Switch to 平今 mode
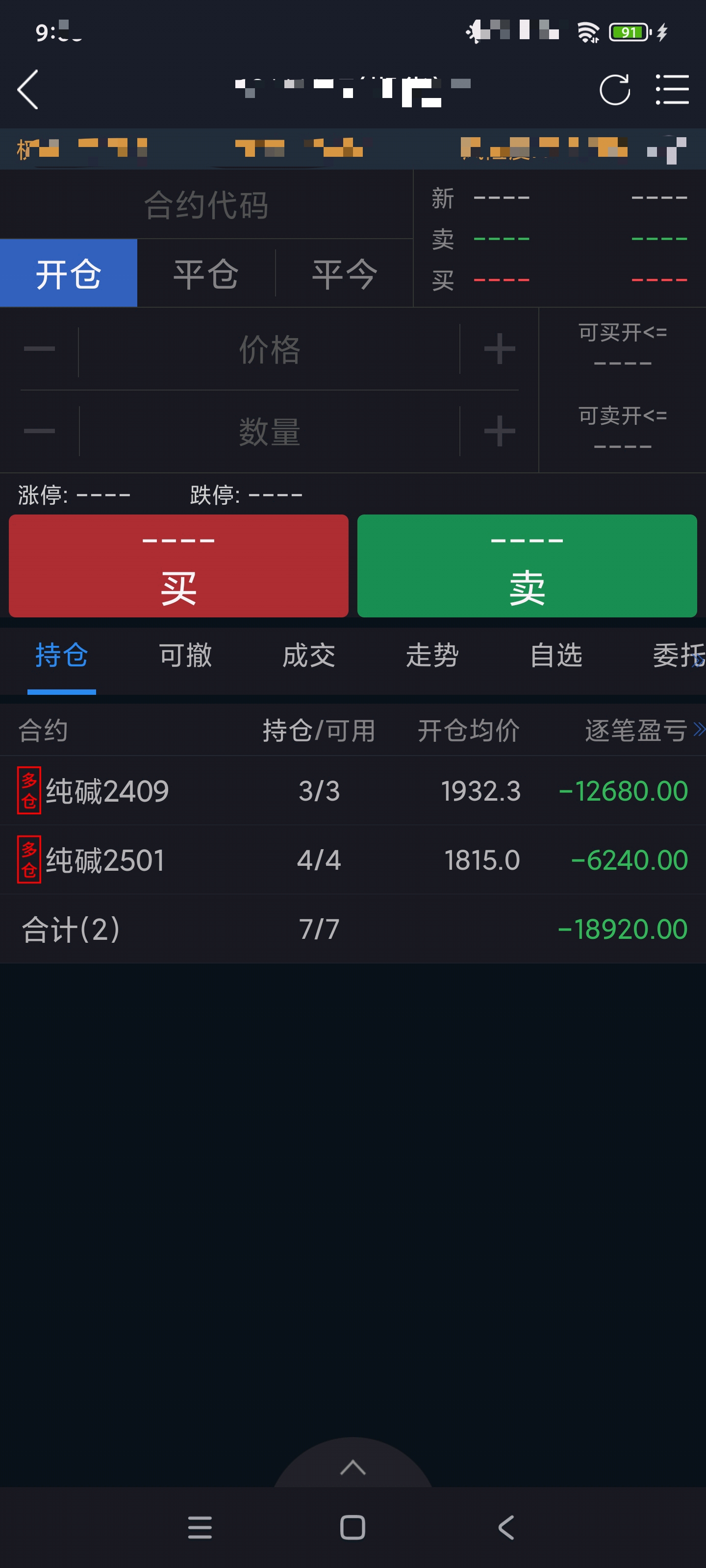Image resolution: width=706 pixels, height=1568 pixels. [x=344, y=273]
